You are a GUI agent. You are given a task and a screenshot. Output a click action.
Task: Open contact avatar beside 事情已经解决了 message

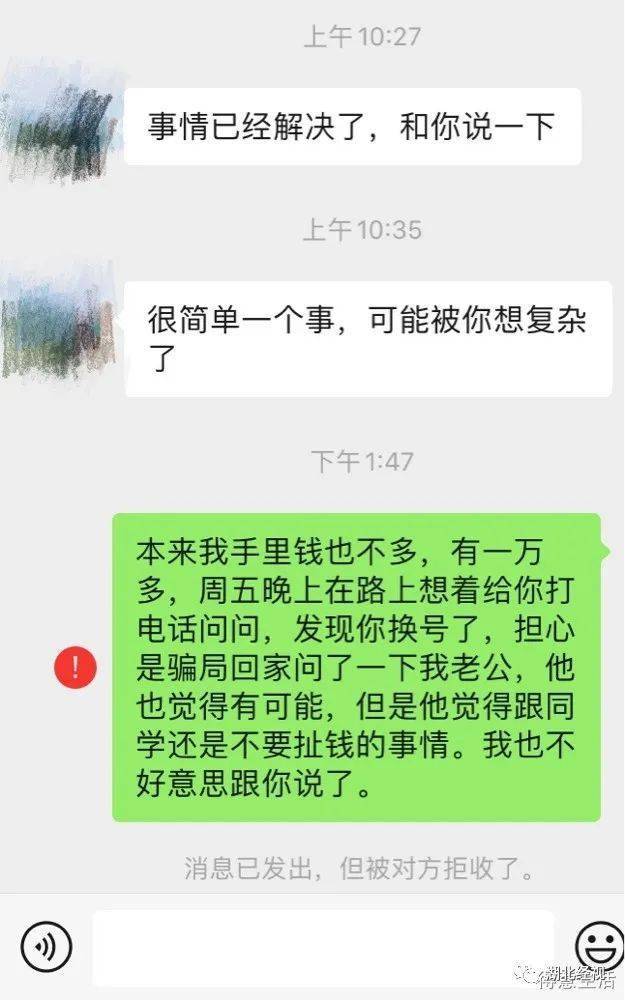click(58, 120)
